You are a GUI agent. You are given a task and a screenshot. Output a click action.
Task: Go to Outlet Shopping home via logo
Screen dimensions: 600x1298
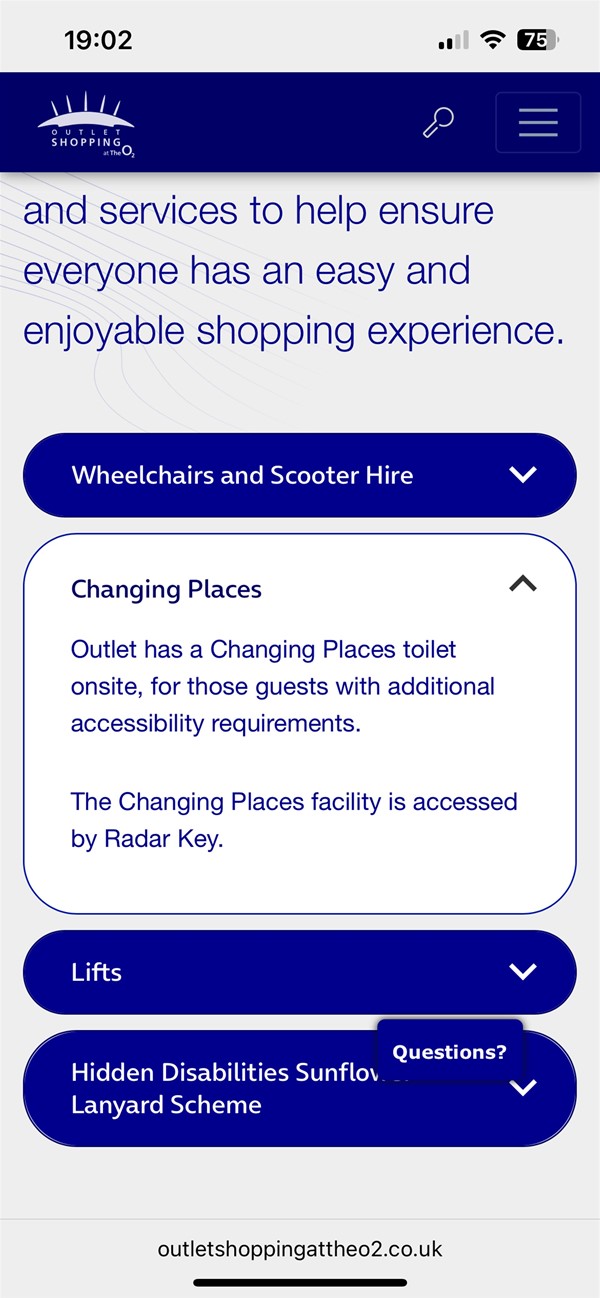point(86,124)
